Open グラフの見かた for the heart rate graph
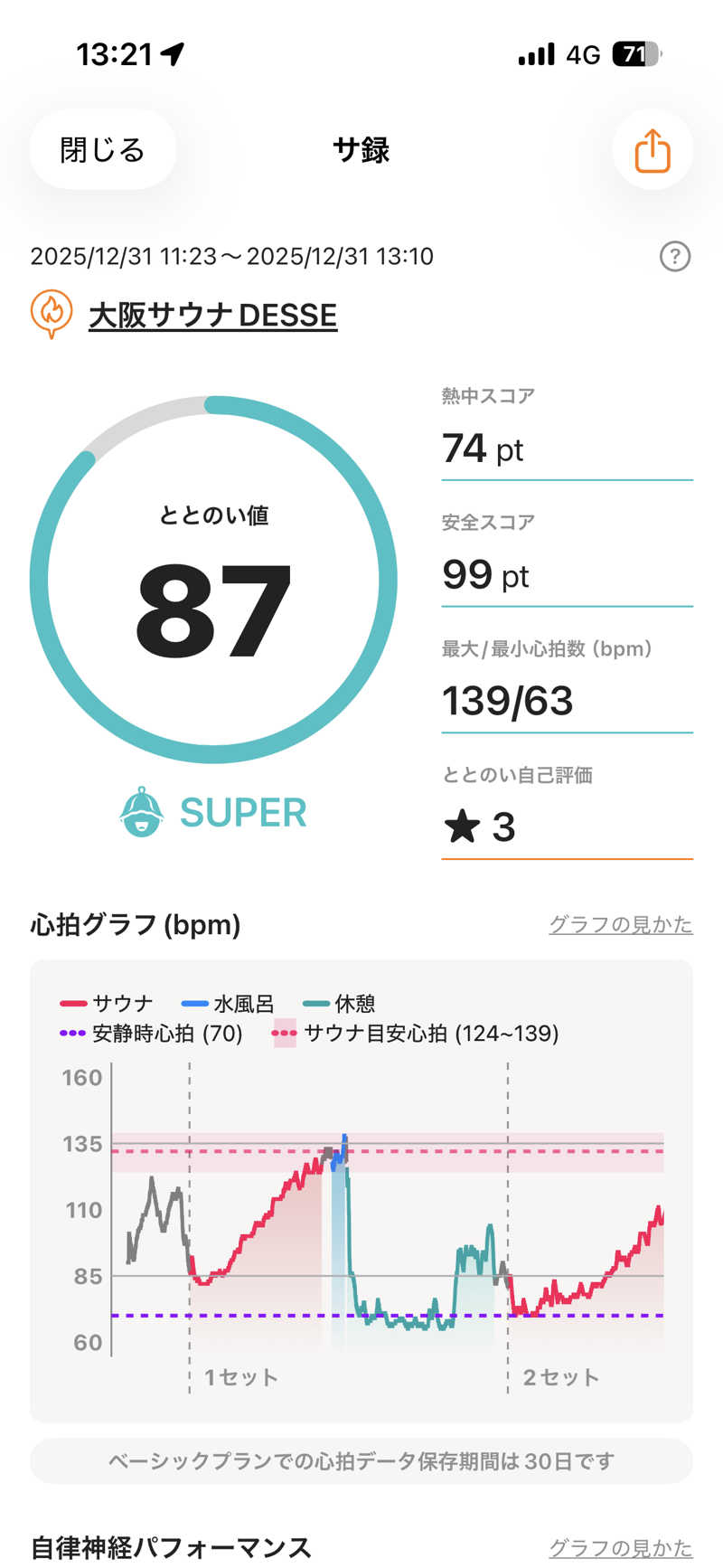Viewport: 723px width, 1568px height. [620, 924]
